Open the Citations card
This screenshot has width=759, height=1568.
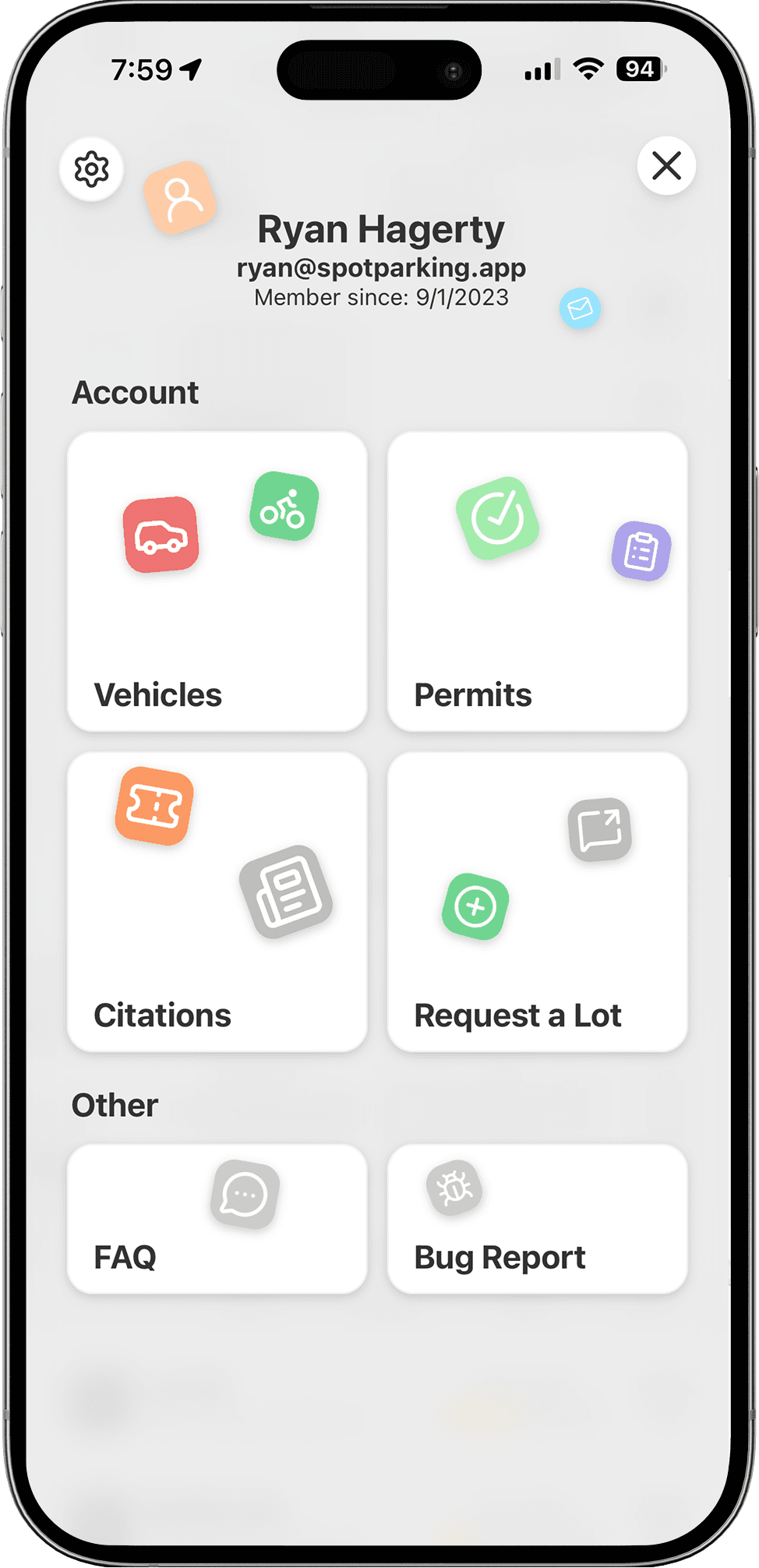pos(217,902)
